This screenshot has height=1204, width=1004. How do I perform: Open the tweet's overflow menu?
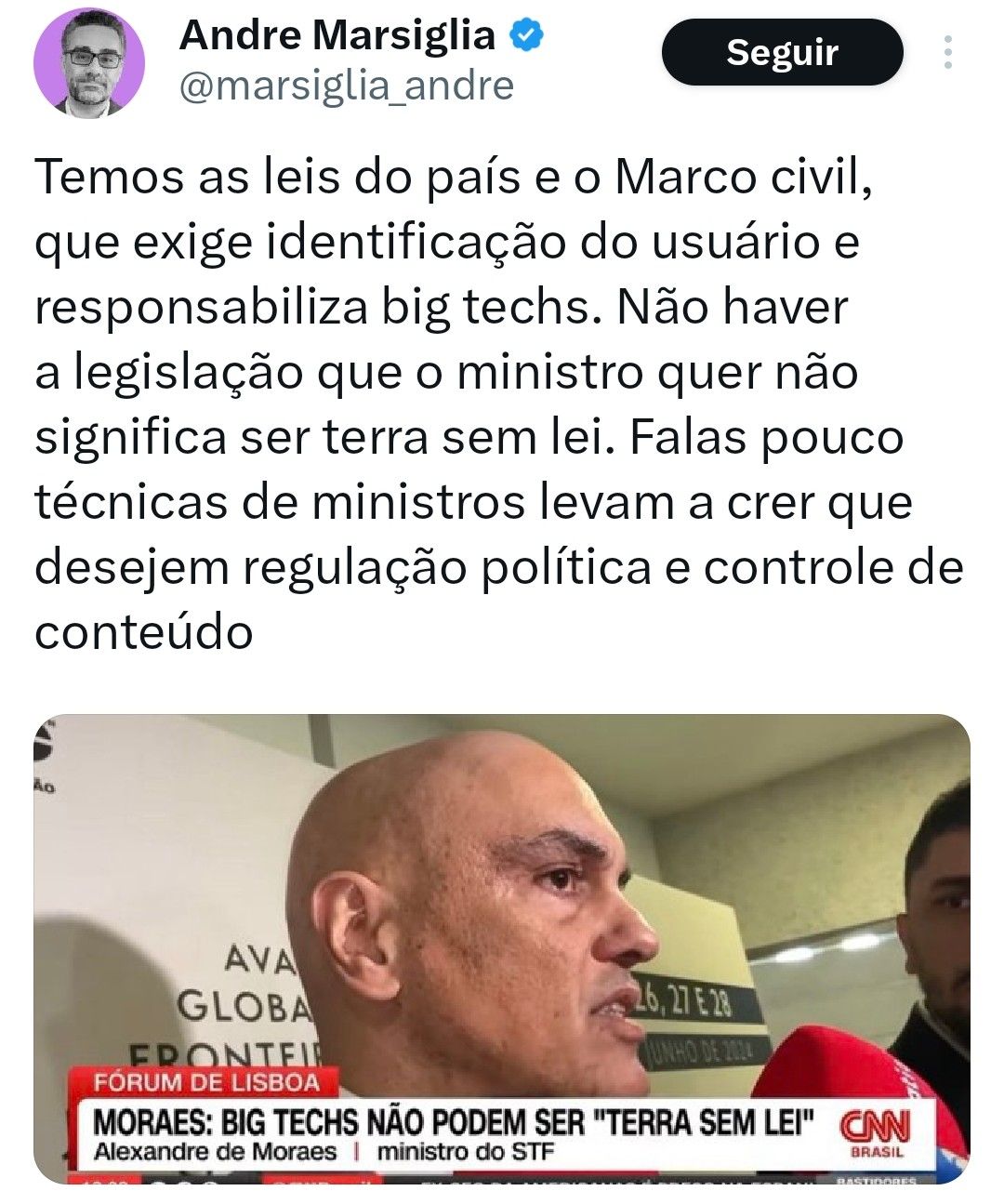tap(947, 53)
